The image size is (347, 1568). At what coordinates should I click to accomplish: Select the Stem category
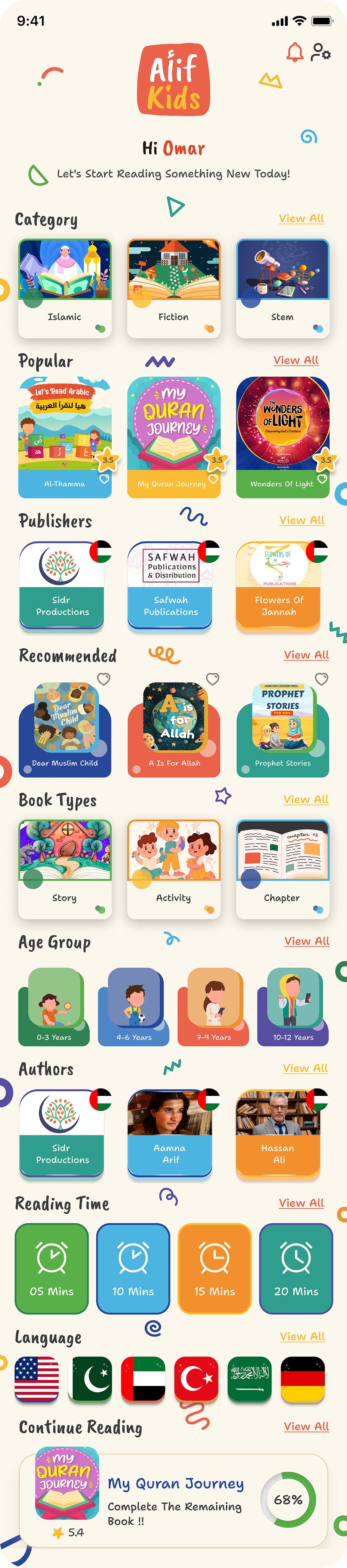tap(282, 287)
